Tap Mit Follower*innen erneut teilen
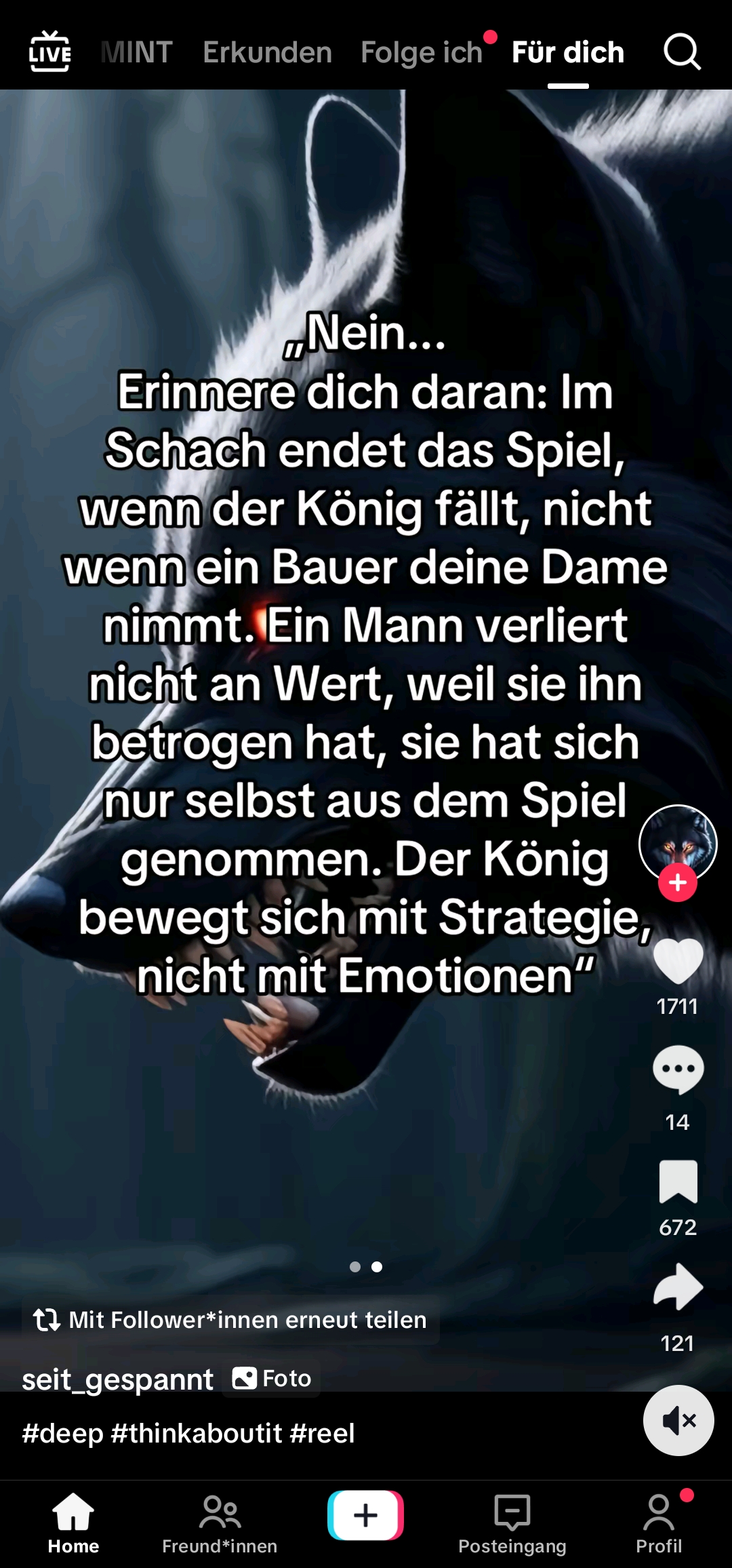The width and height of the screenshot is (732, 1568). click(x=230, y=1320)
